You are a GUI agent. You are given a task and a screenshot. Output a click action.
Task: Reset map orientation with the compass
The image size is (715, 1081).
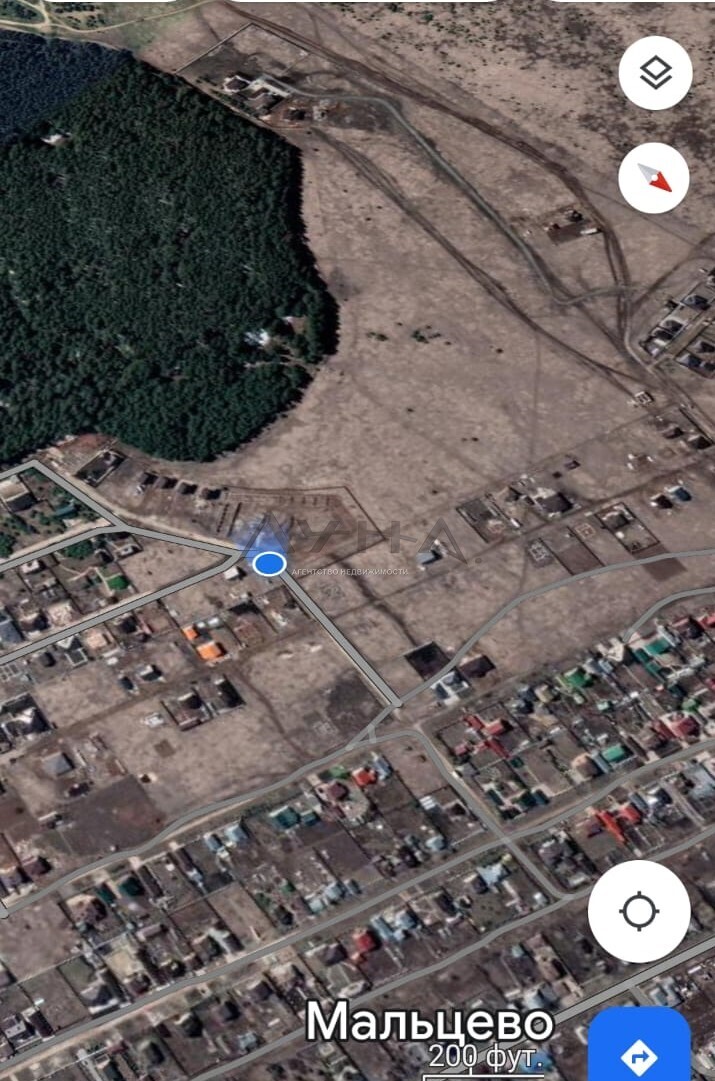pos(654,178)
